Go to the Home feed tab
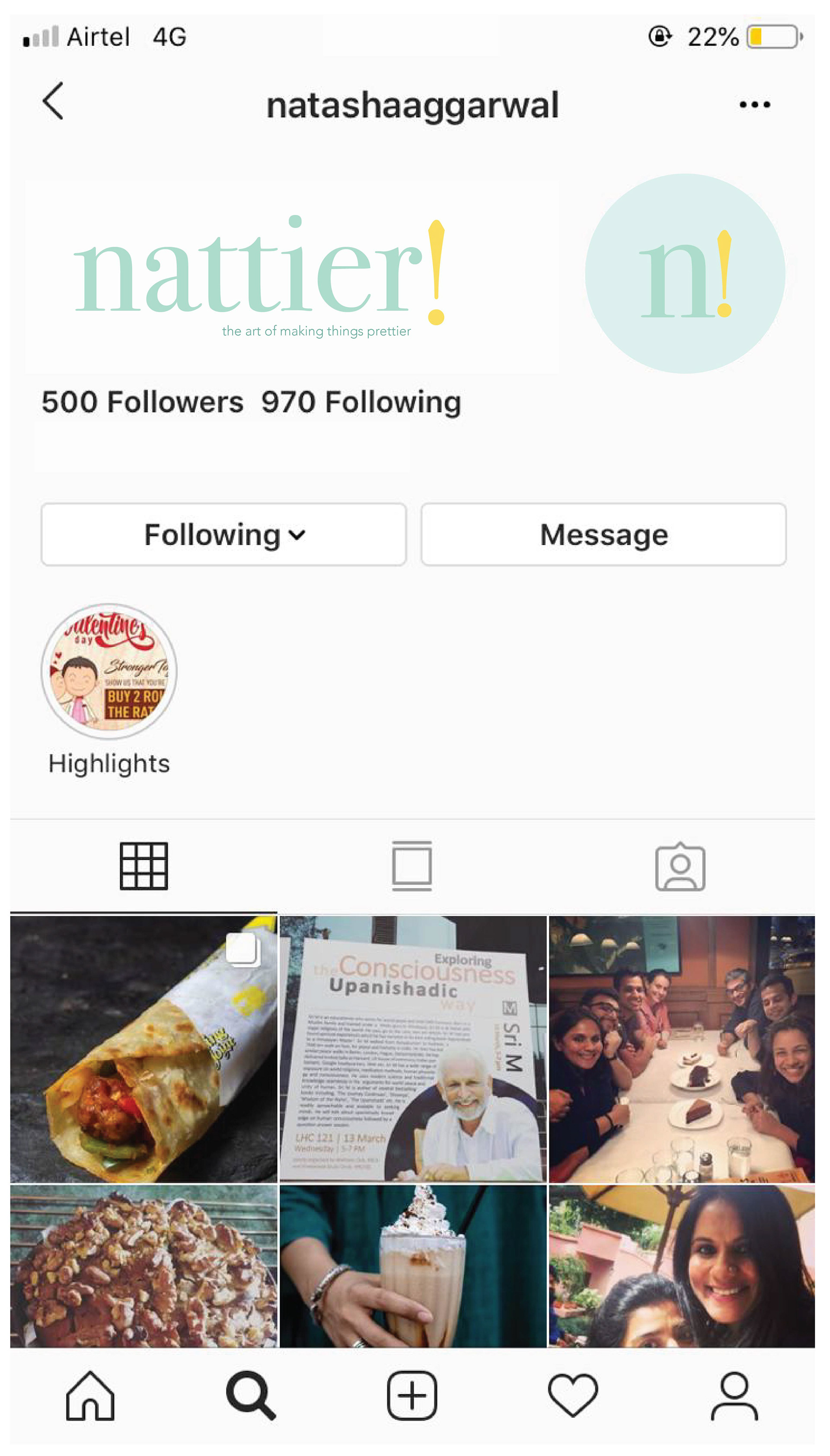This screenshot has height=1456, width=830. pyautogui.click(x=90, y=1396)
